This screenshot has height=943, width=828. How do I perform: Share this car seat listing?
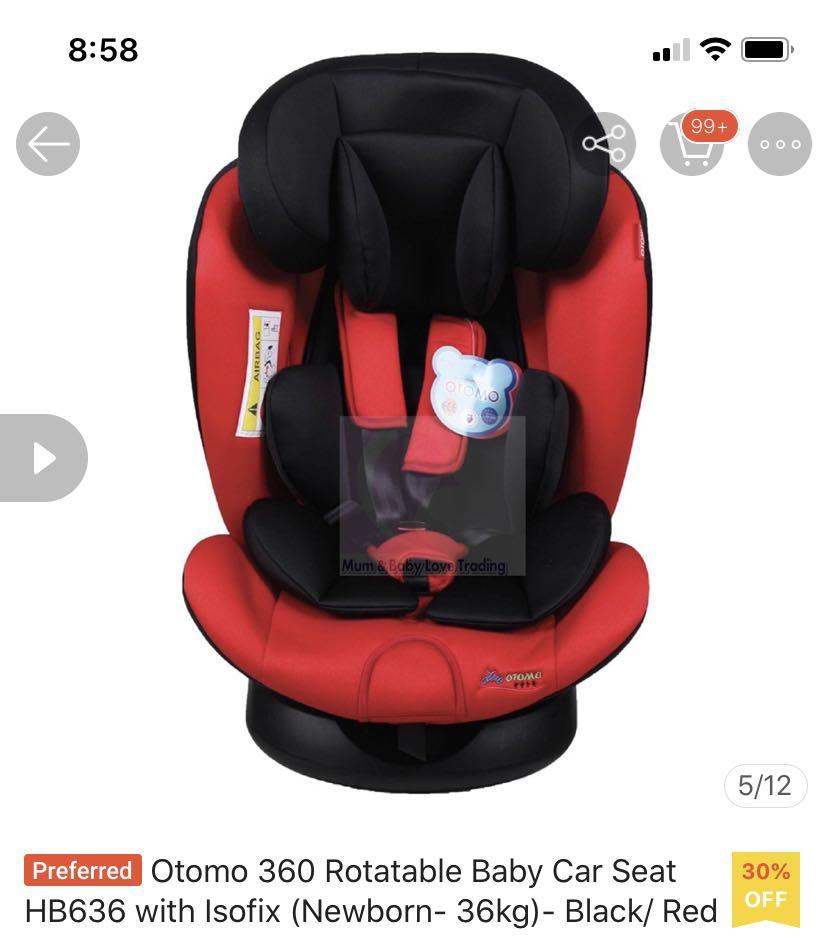pos(604,144)
